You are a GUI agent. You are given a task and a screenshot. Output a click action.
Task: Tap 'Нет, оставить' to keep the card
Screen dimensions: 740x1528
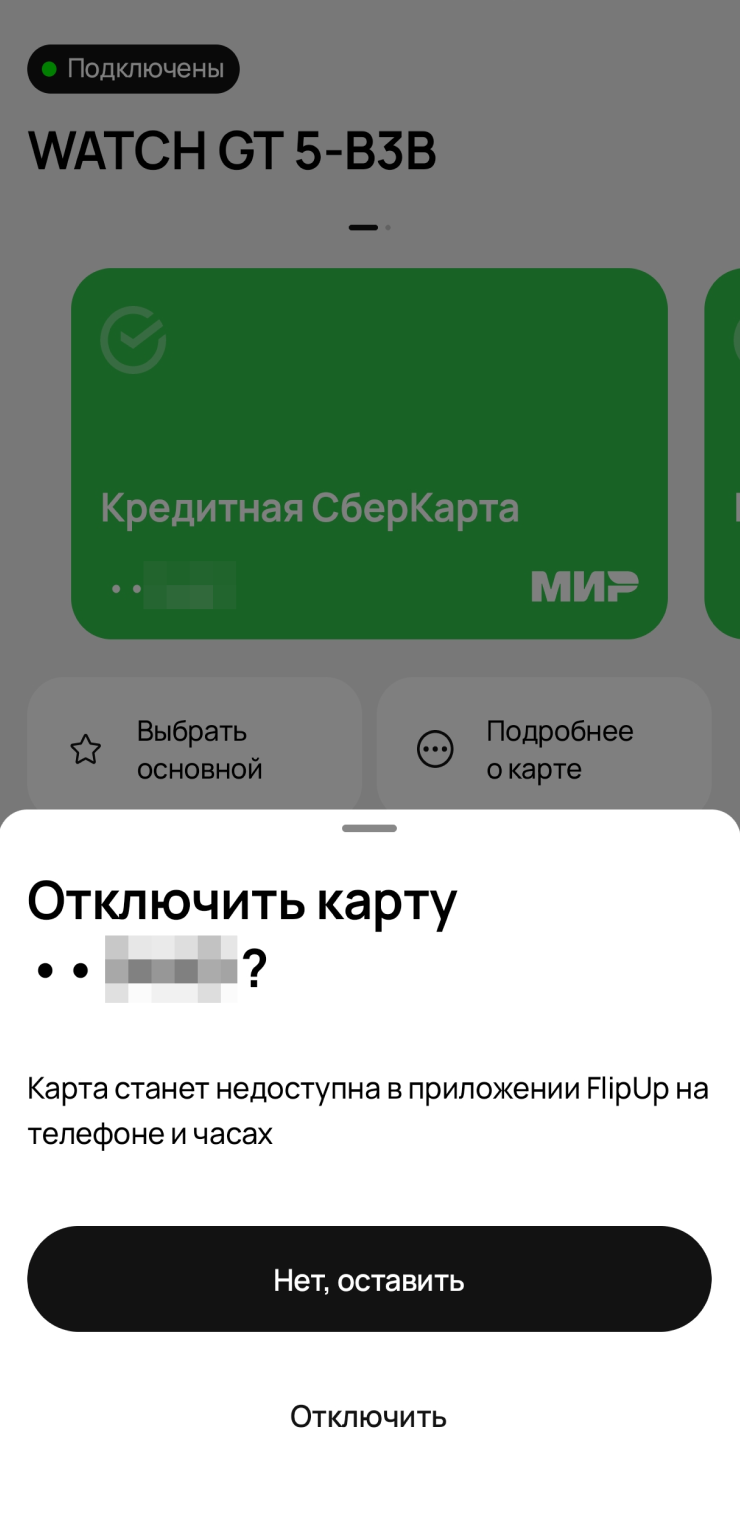369,1279
